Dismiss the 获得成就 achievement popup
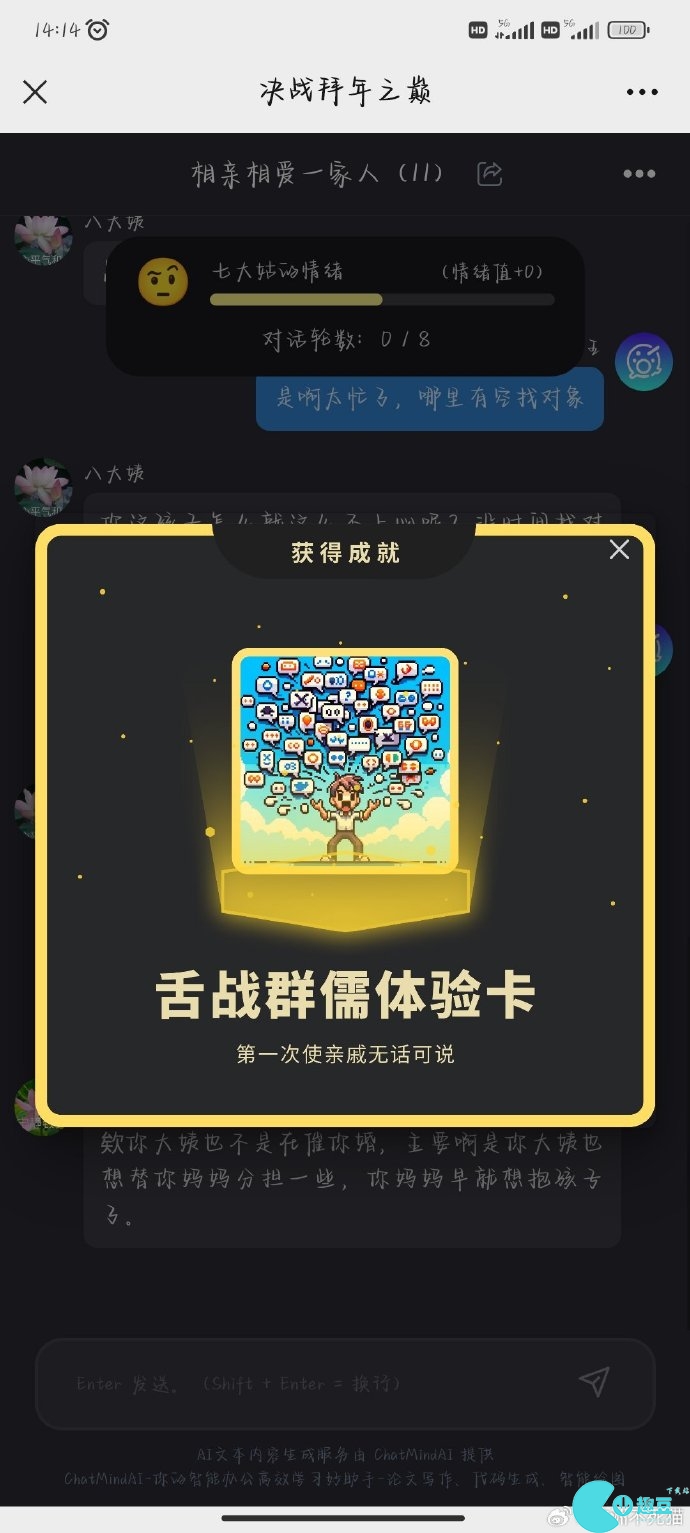This screenshot has height=1533, width=690. tap(620, 549)
